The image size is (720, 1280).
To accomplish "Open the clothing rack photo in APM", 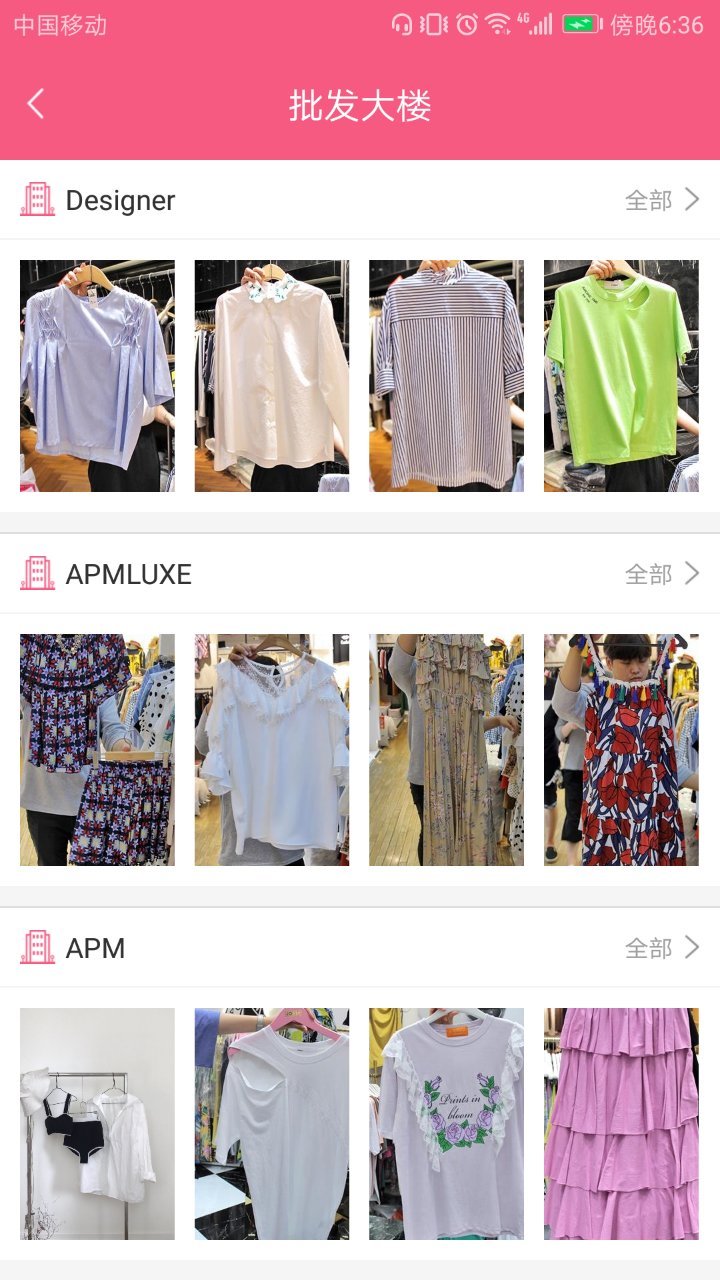I will click(97, 1124).
